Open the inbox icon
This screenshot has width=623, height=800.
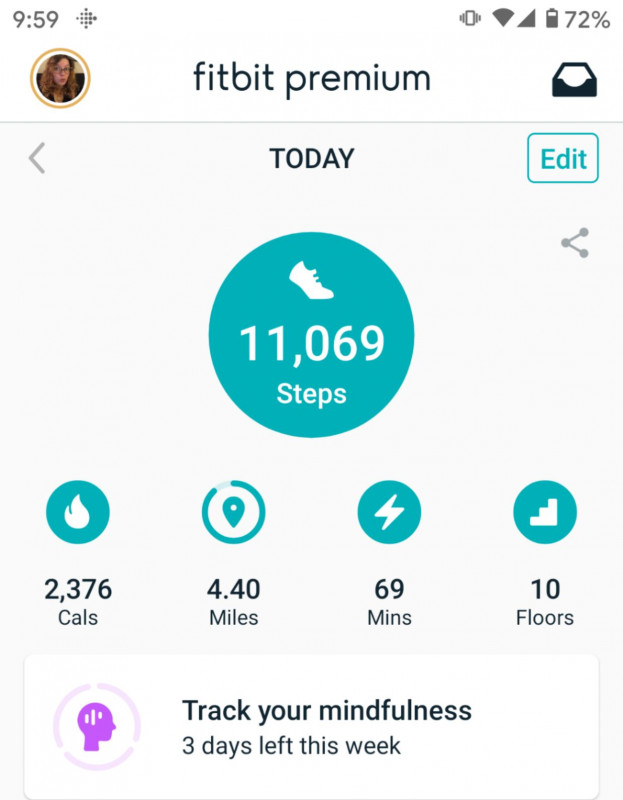(574, 79)
